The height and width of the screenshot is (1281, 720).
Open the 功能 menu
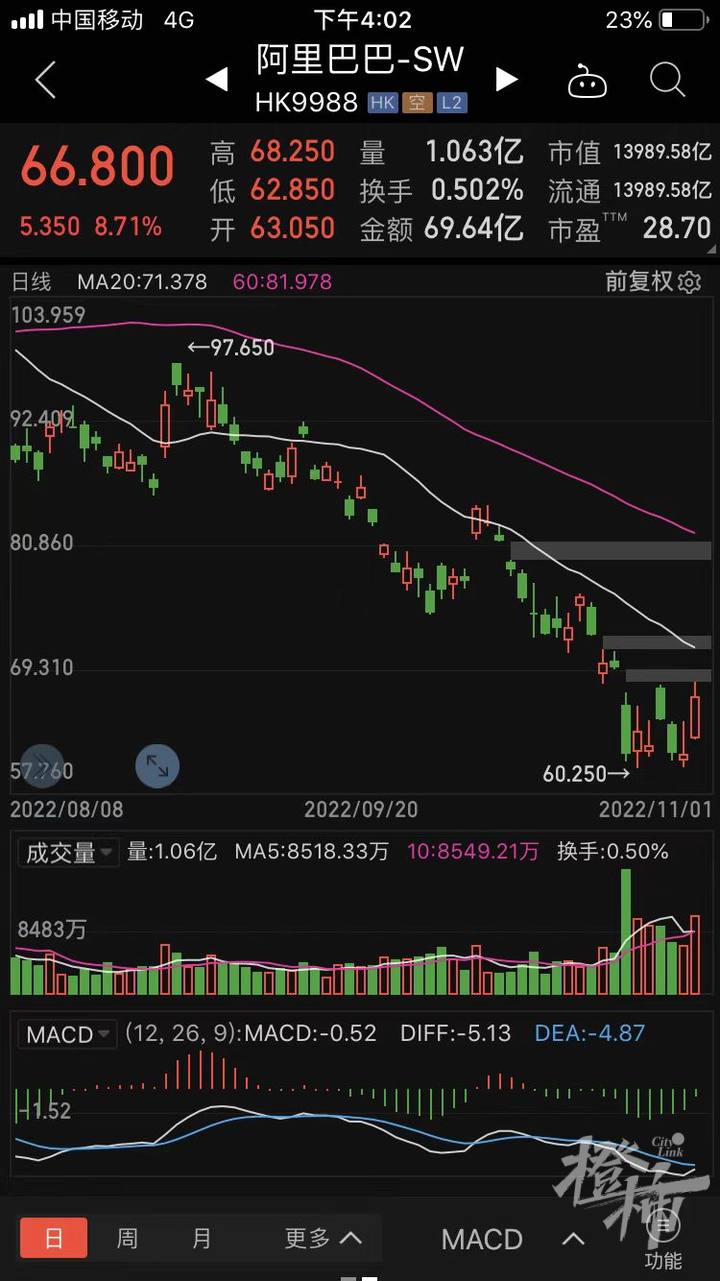click(663, 1240)
